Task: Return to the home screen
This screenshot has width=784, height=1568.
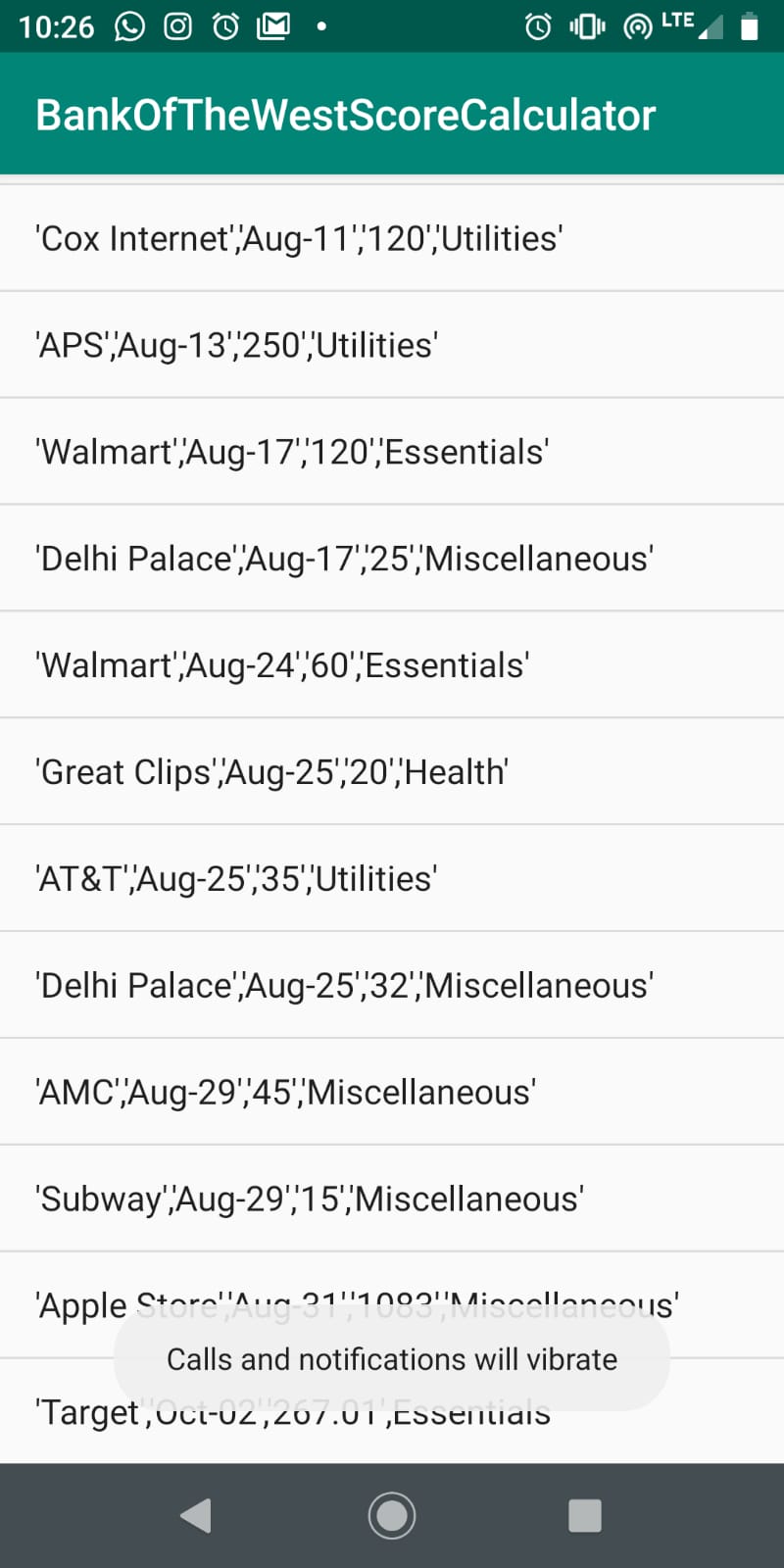Action: [x=392, y=1515]
